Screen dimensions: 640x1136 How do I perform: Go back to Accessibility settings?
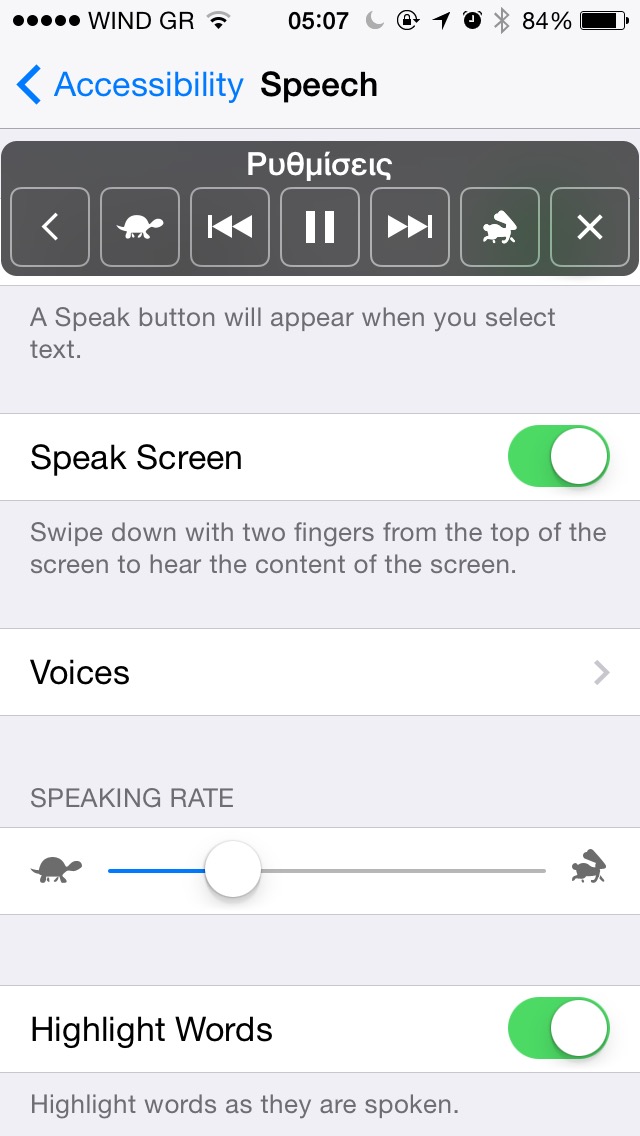point(130,86)
